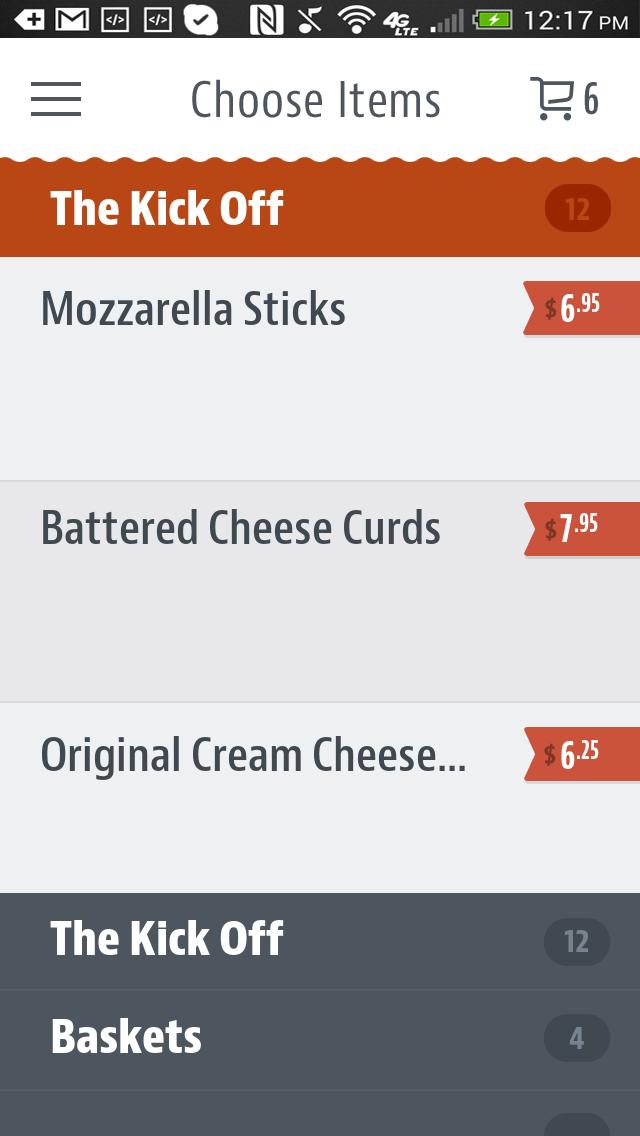640x1136 pixels.
Task: Open the hamburger navigation menu
Action: [x=56, y=99]
